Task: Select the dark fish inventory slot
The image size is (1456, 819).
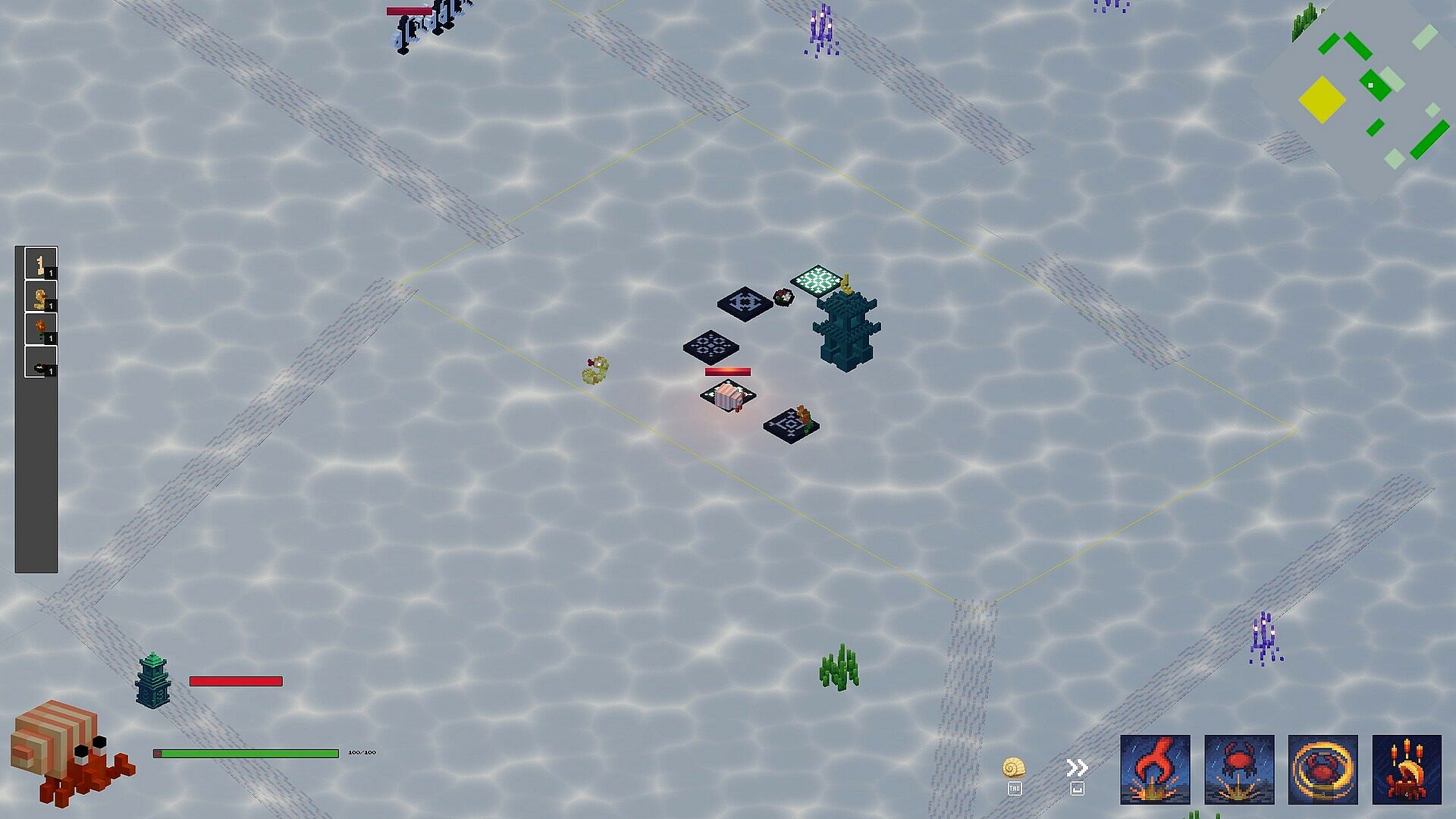Action: 41,362
